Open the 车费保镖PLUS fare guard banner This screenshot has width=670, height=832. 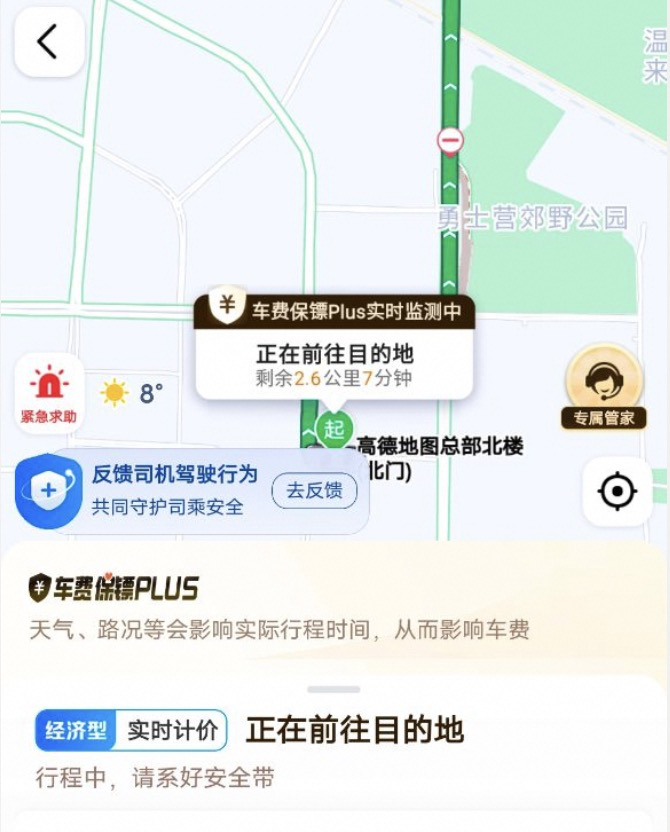click(114, 588)
